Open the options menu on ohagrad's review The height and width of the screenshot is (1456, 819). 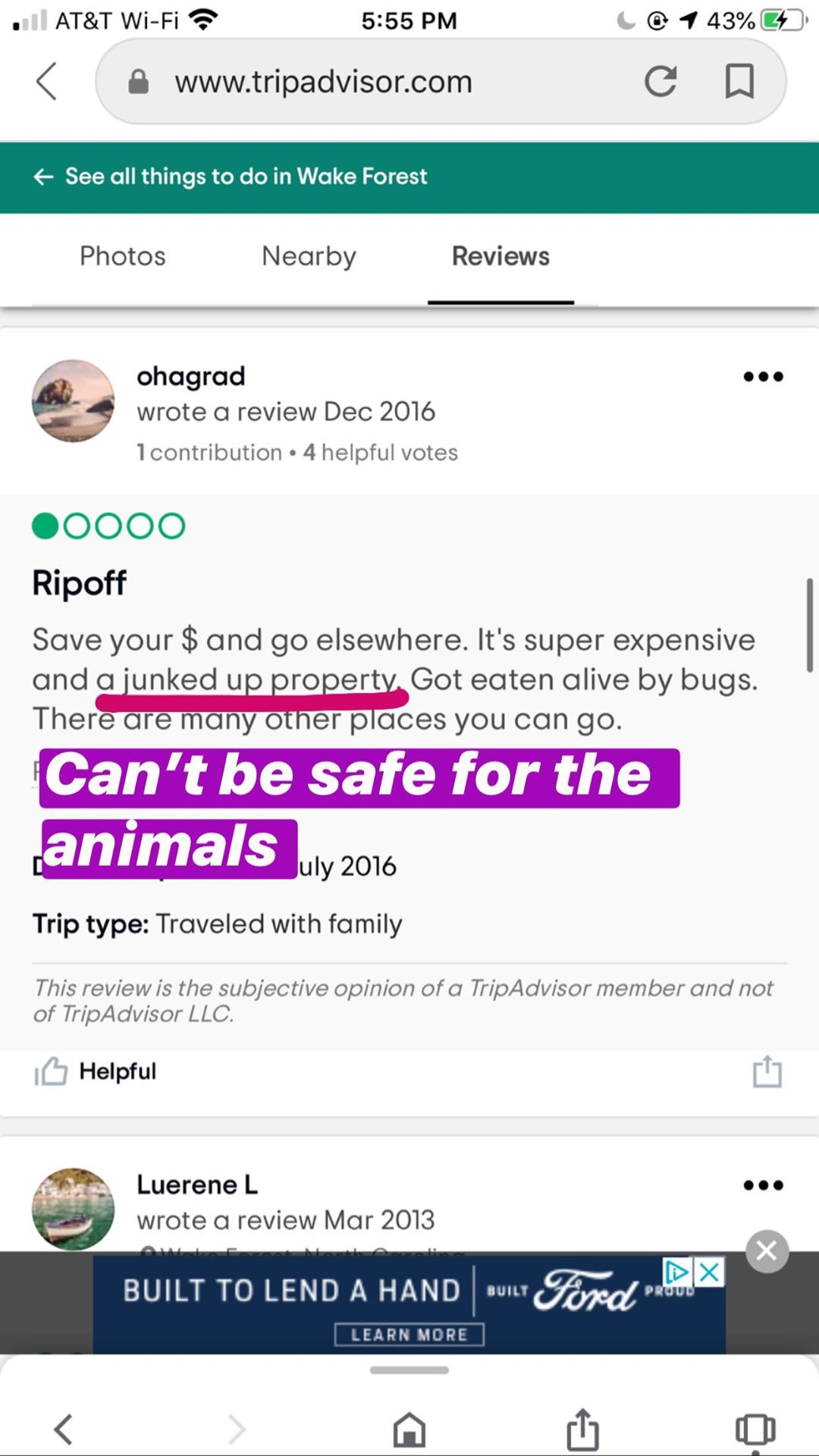pyautogui.click(x=763, y=376)
